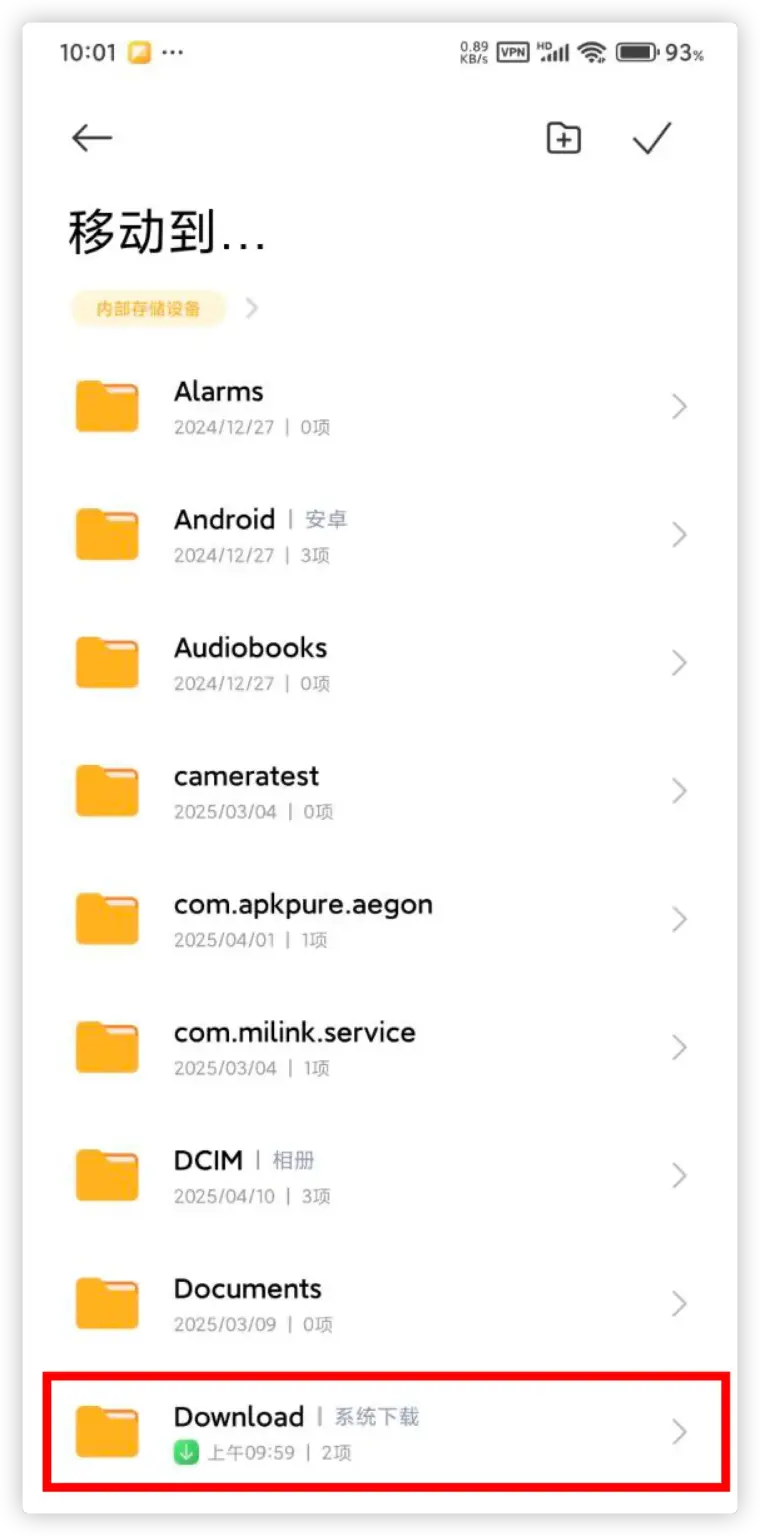
Task: Open the Download folder
Action: coord(380,1431)
